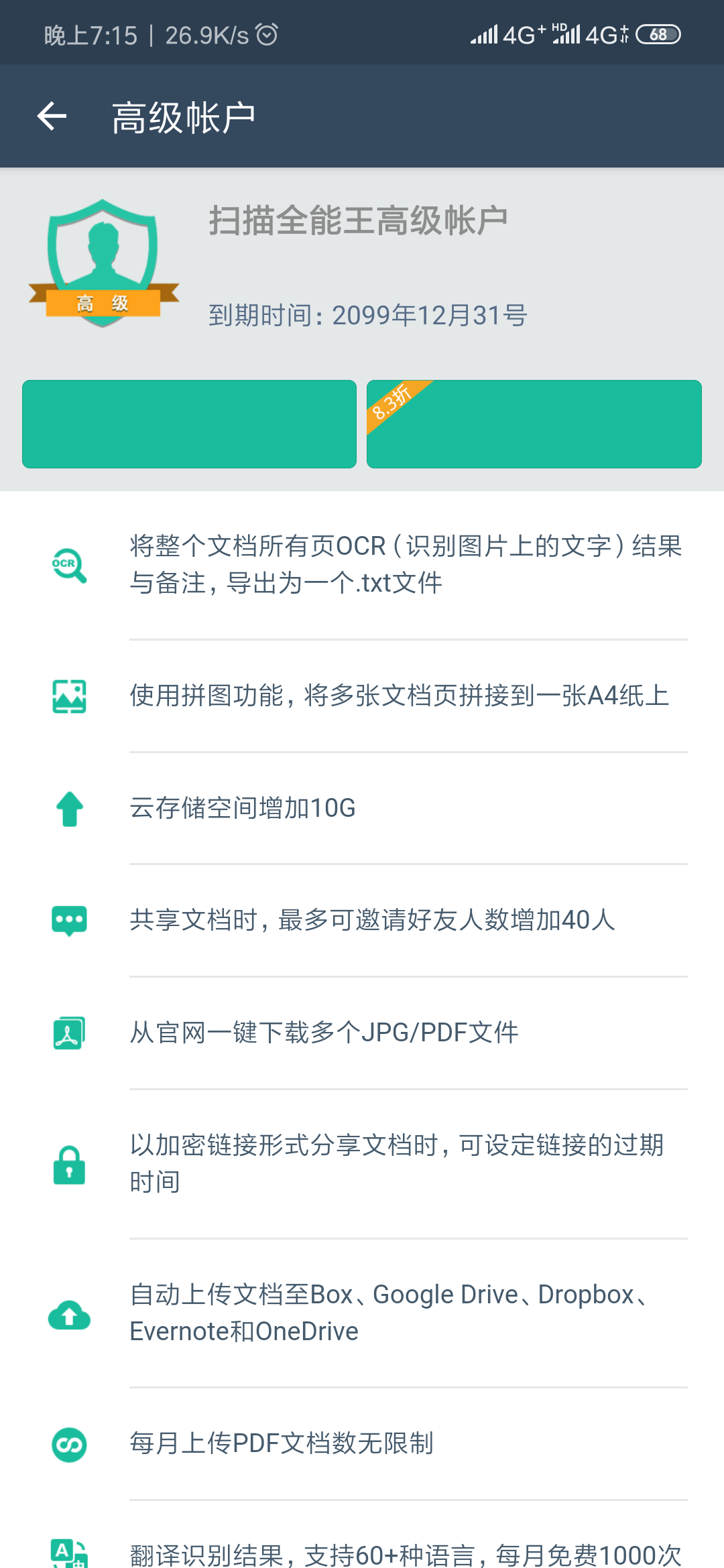Click the 云存储空间增加10G feature row
724x1568 pixels.
coord(243,809)
